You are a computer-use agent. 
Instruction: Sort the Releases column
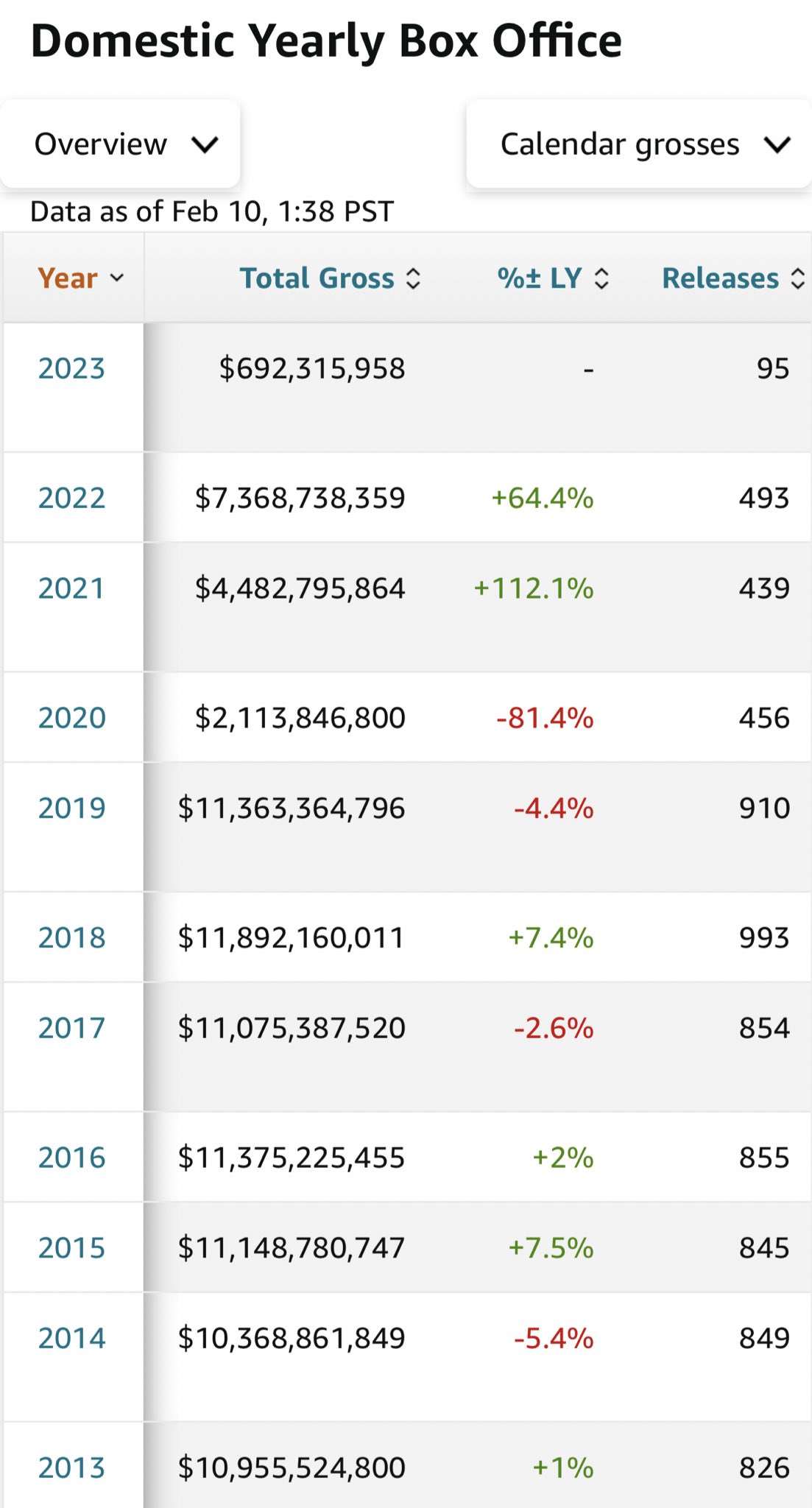point(799,278)
